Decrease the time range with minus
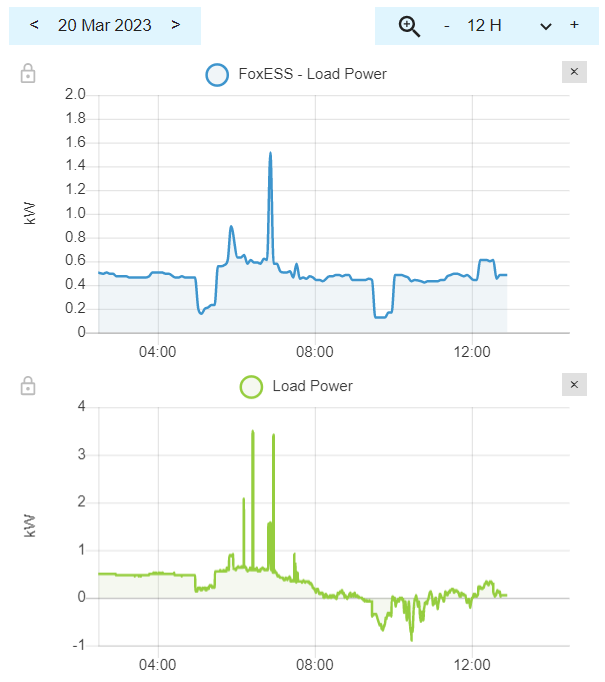 (446, 25)
